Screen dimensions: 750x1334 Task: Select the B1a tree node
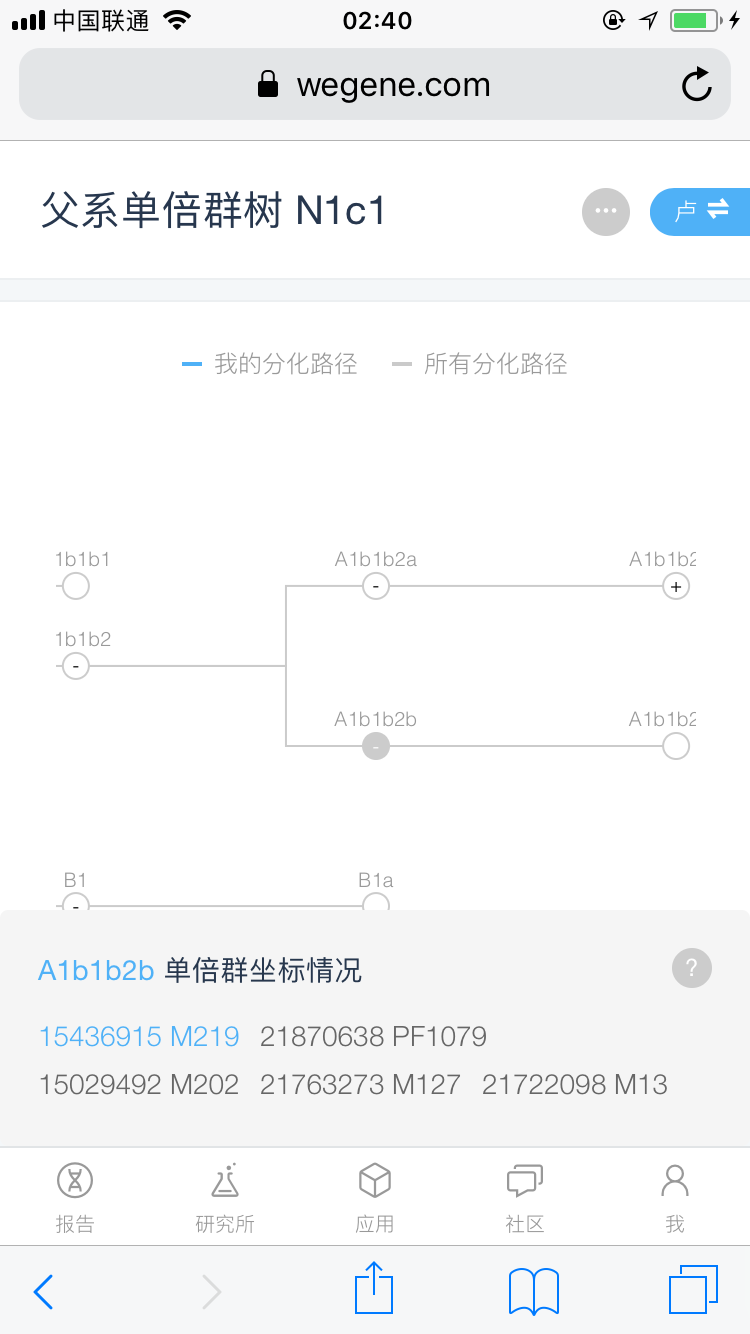point(375,902)
